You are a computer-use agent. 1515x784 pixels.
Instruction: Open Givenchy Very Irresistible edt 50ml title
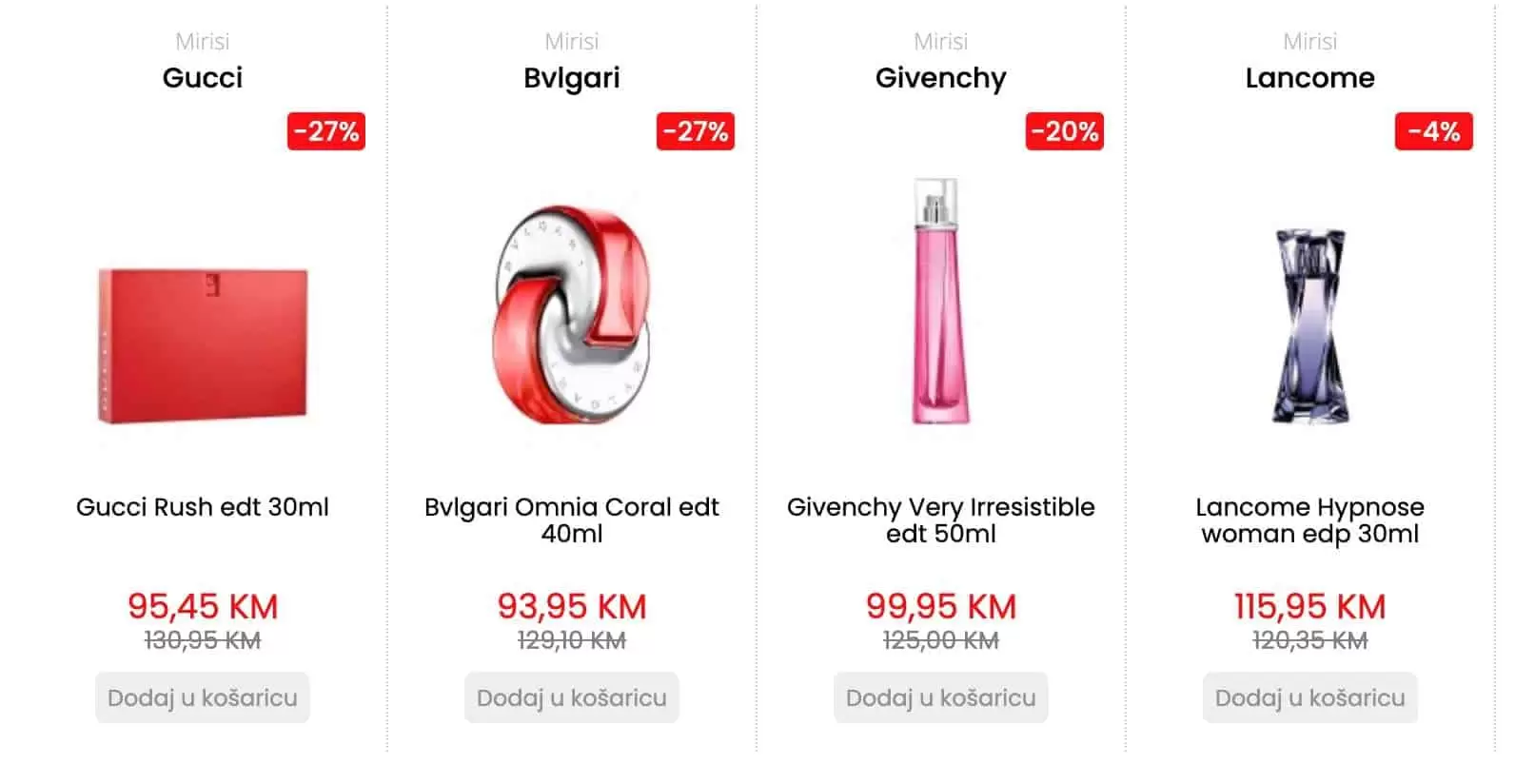coord(940,519)
